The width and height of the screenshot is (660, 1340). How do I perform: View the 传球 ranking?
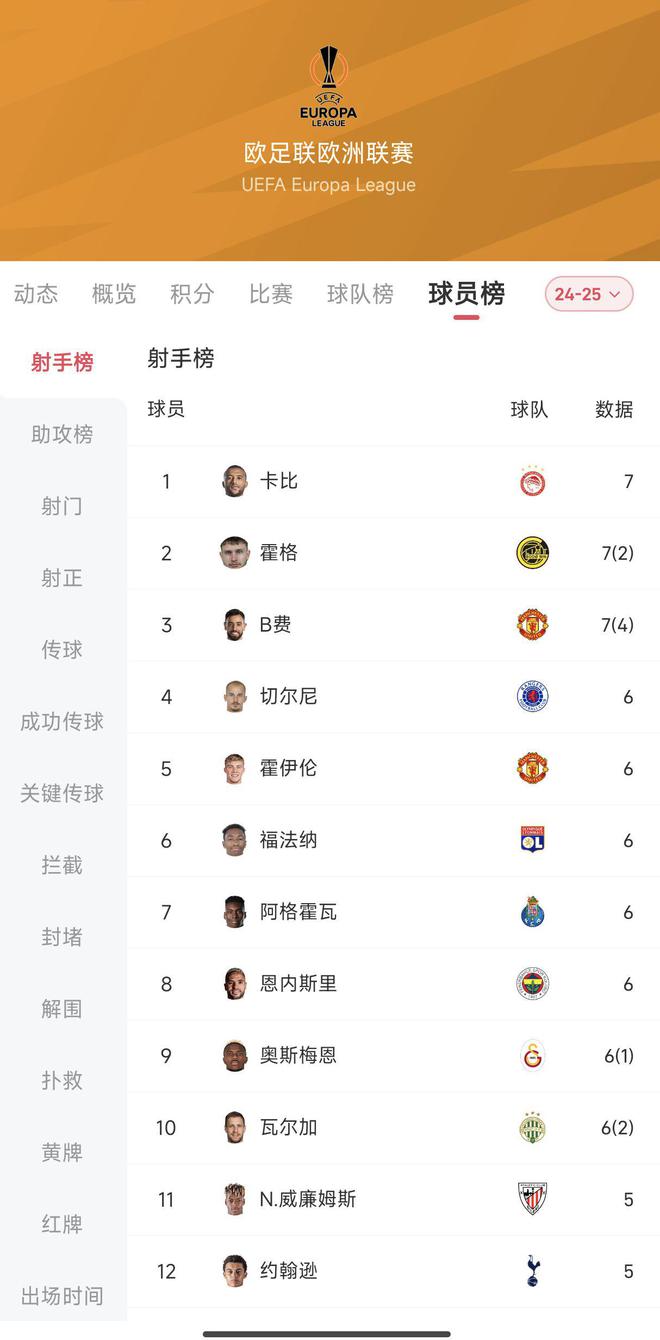click(x=62, y=650)
